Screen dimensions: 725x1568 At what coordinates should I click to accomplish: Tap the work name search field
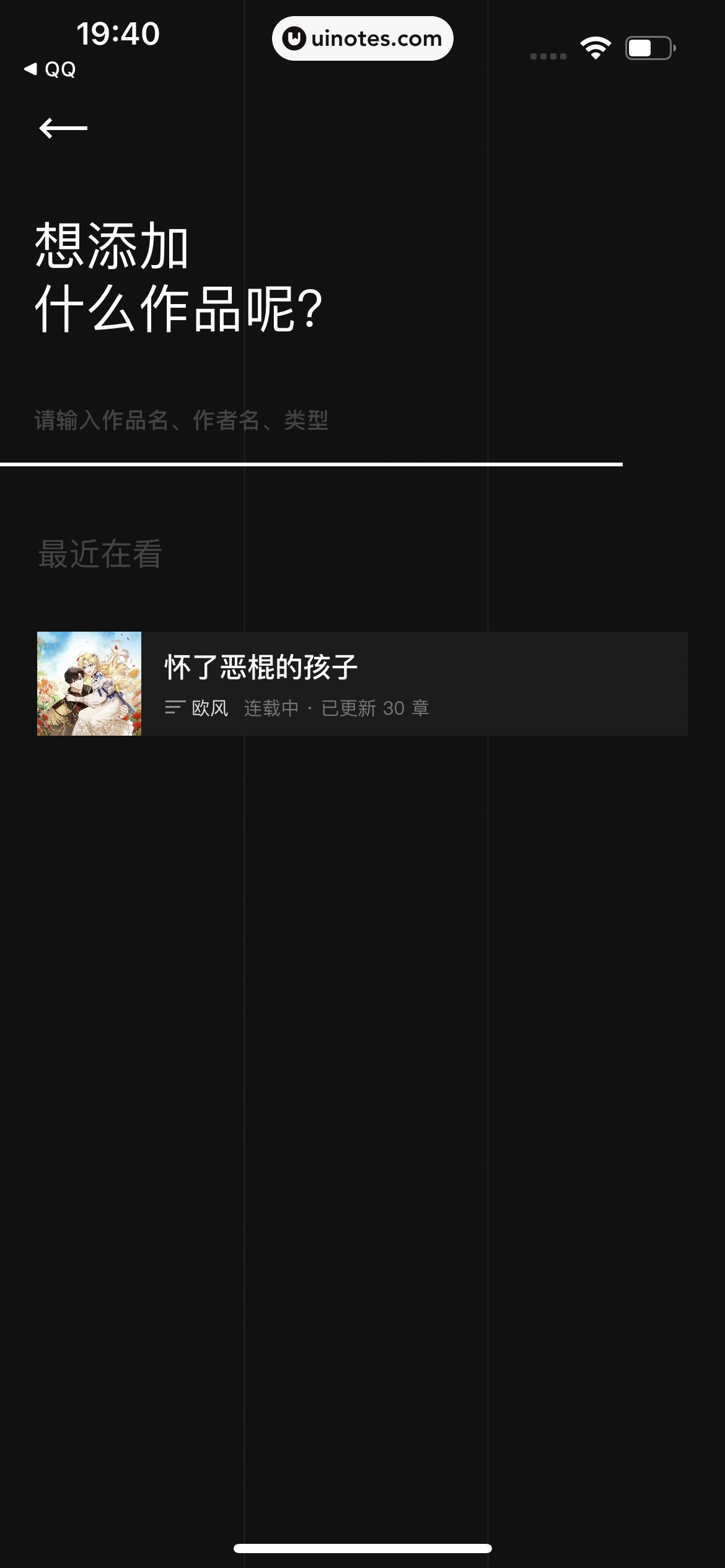tap(310, 420)
